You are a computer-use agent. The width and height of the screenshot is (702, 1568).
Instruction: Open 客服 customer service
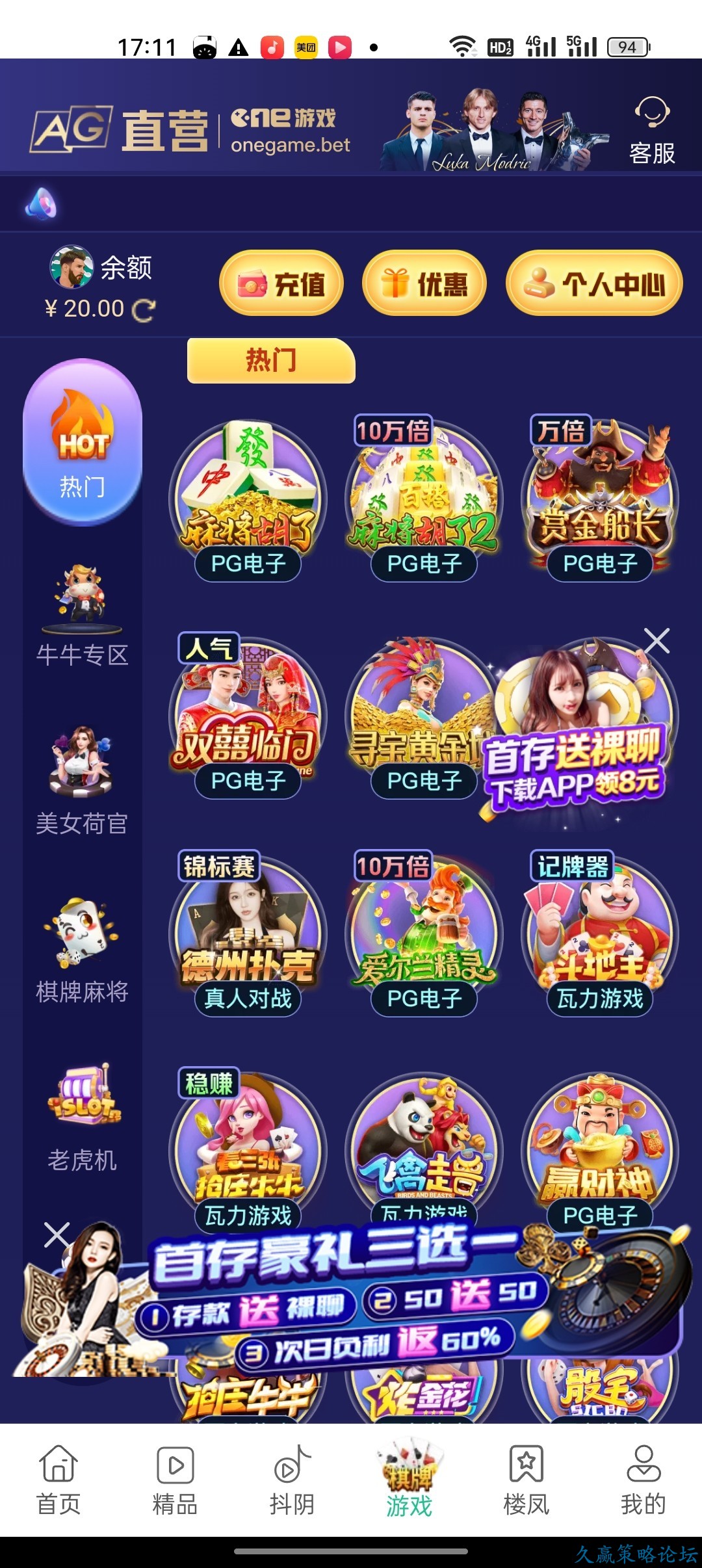coord(651,130)
